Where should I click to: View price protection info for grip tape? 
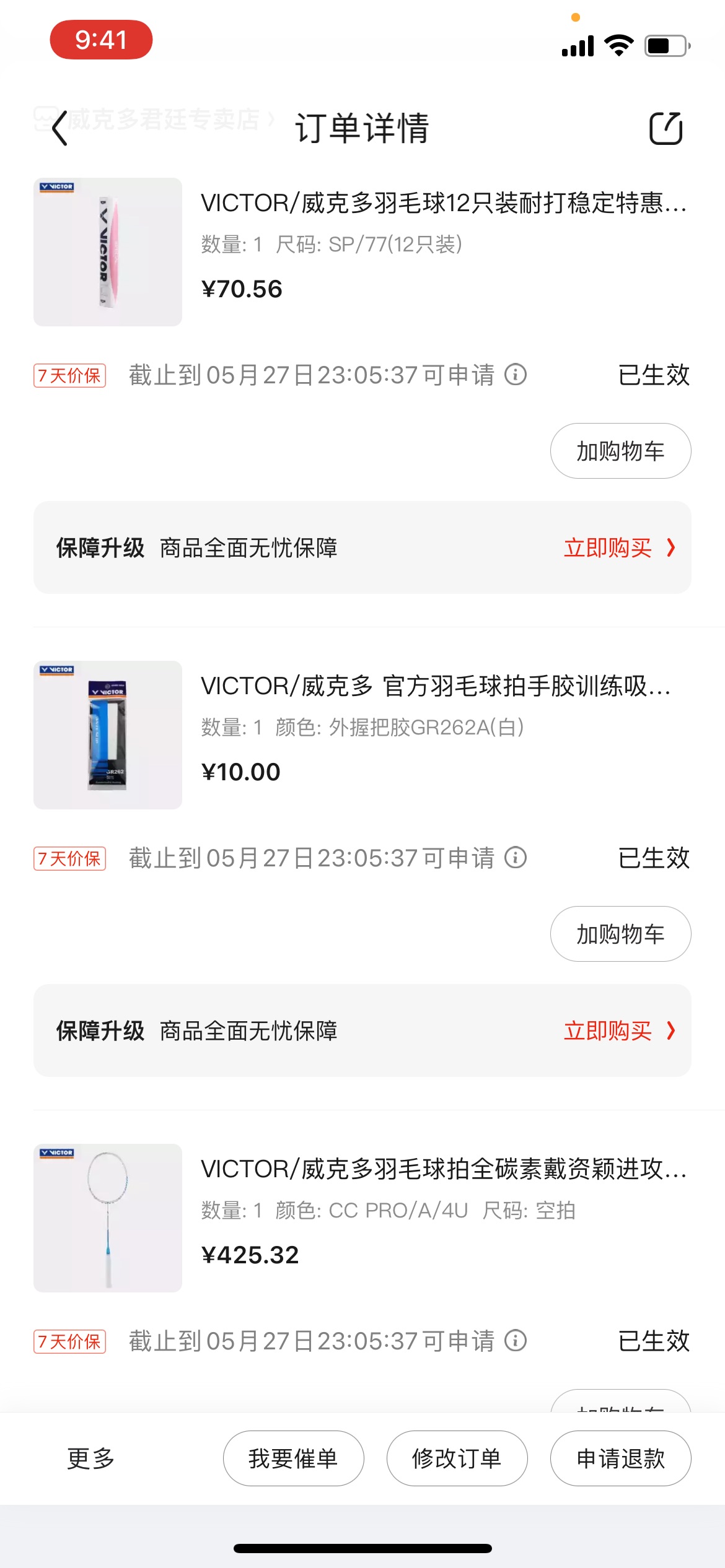pos(516,858)
